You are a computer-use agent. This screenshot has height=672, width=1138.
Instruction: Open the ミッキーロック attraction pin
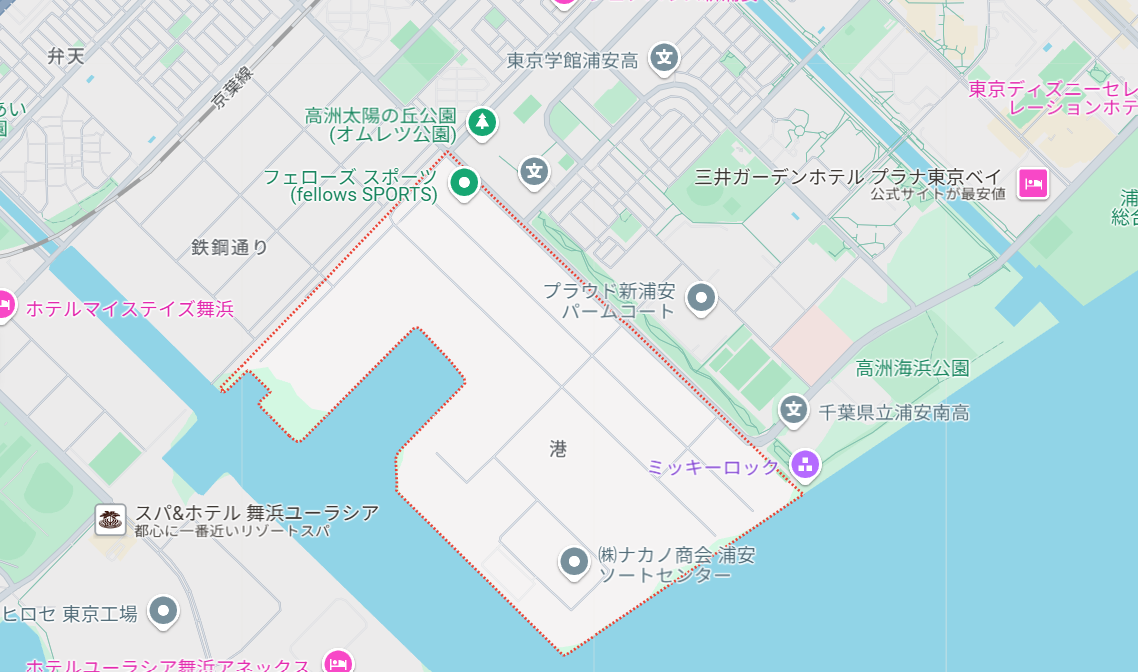tap(805, 464)
